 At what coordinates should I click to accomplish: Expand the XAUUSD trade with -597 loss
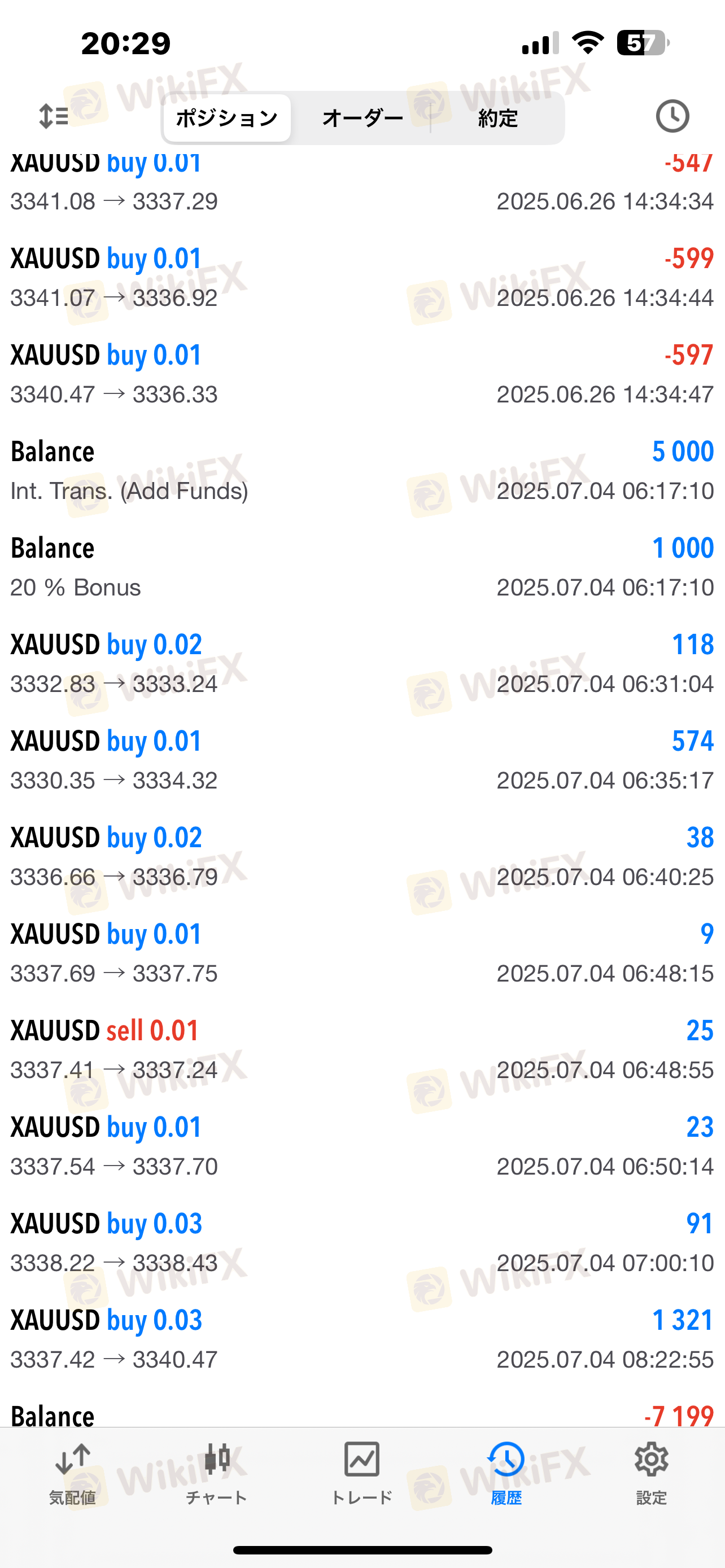362,374
